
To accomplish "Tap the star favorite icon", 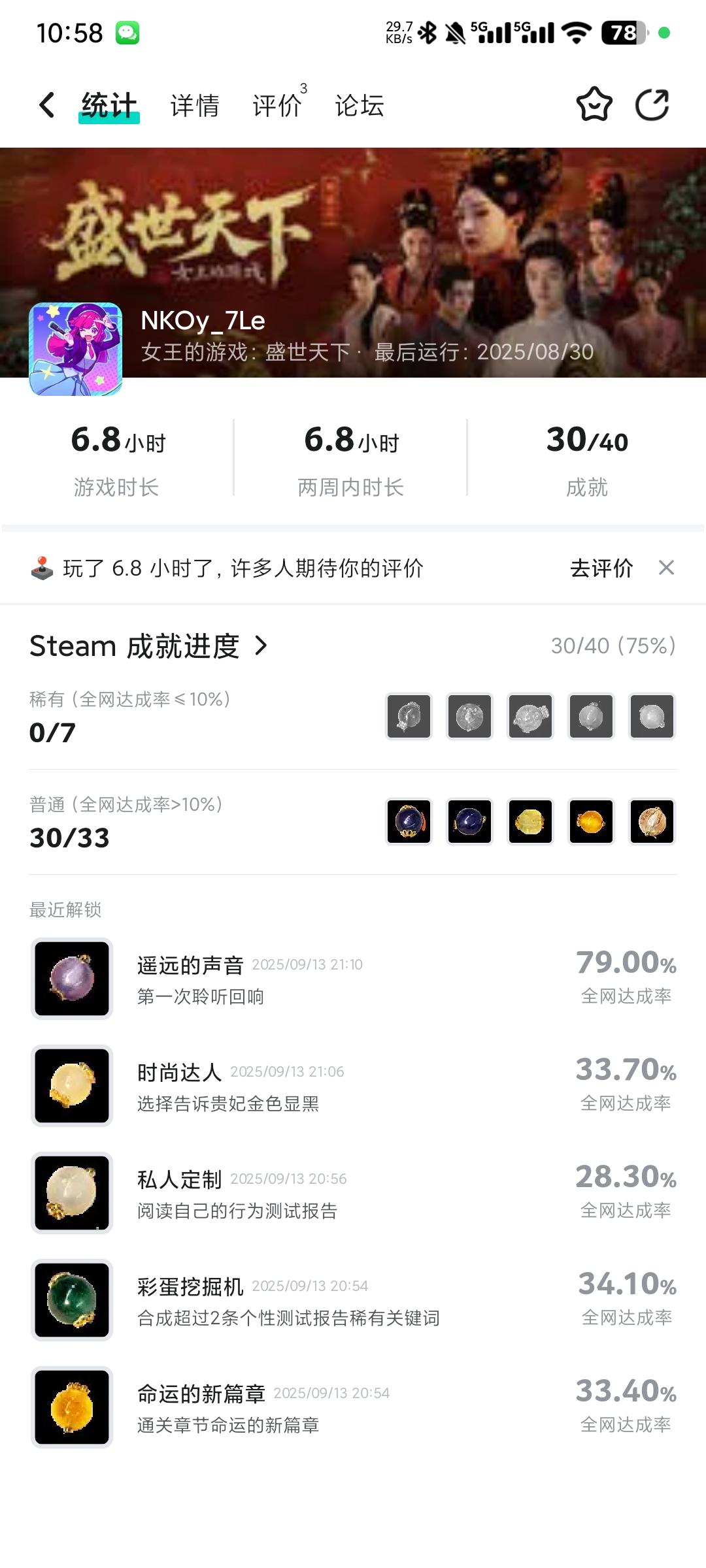I will click(594, 105).
